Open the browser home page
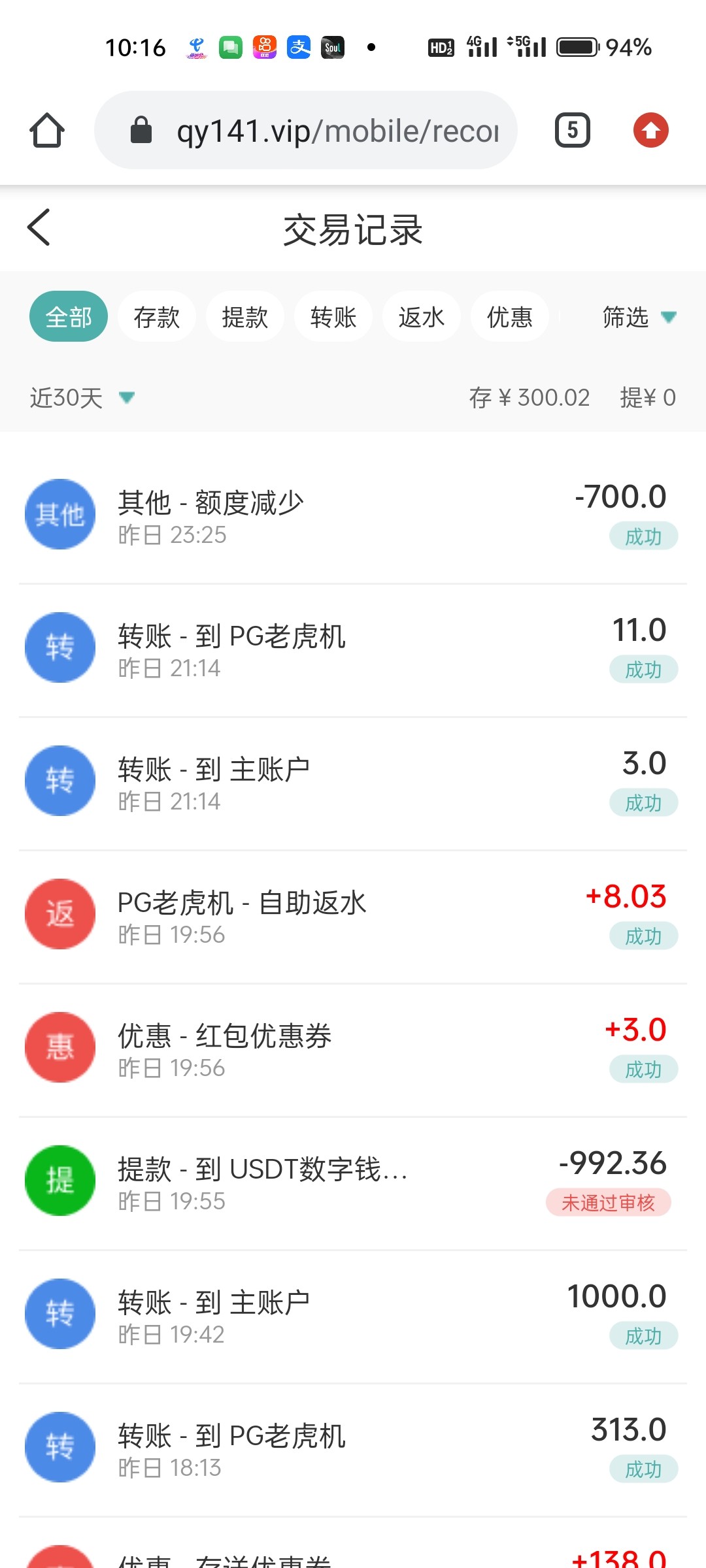Image resolution: width=706 pixels, height=1568 pixels. point(47,130)
